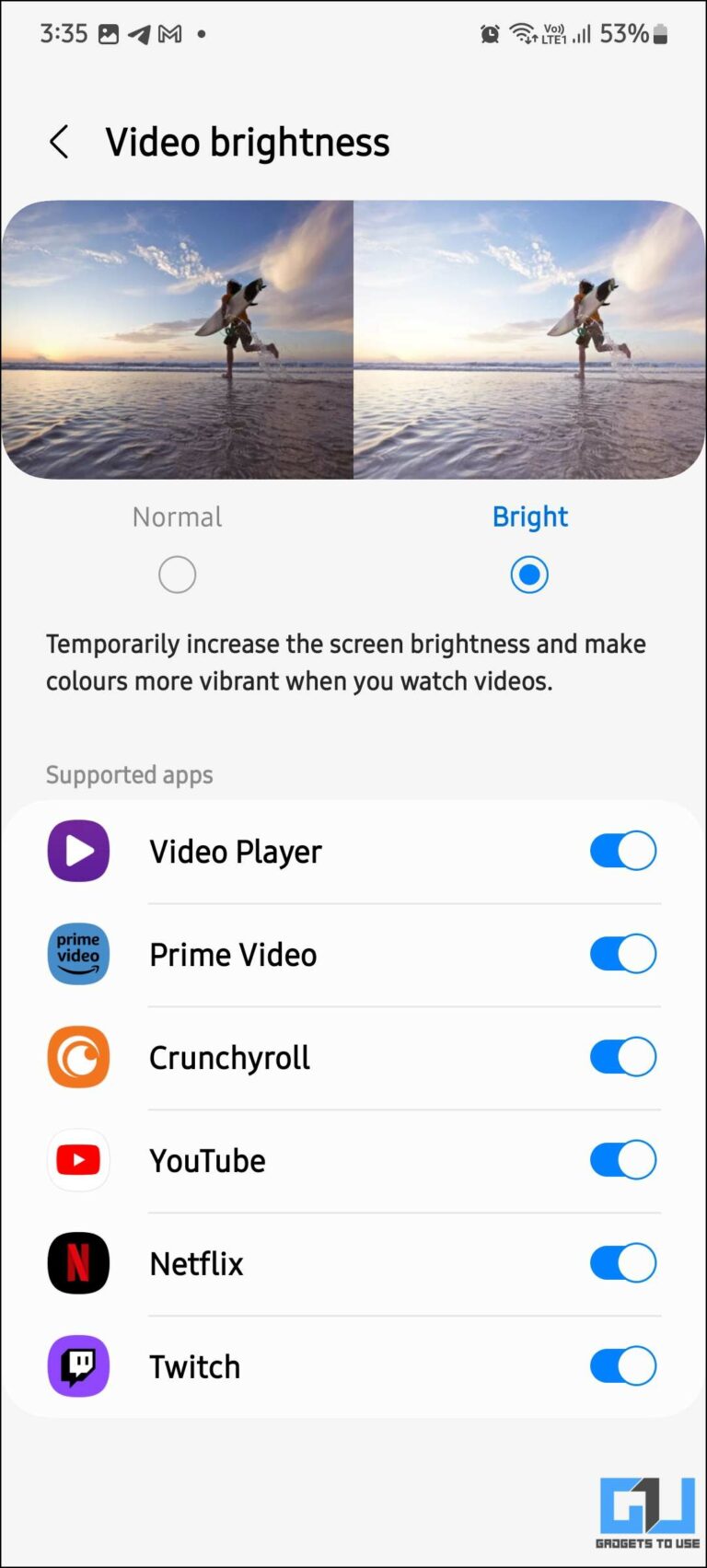Tap the Video brightness title
This screenshot has height=1568, width=707.
[248, 143]
